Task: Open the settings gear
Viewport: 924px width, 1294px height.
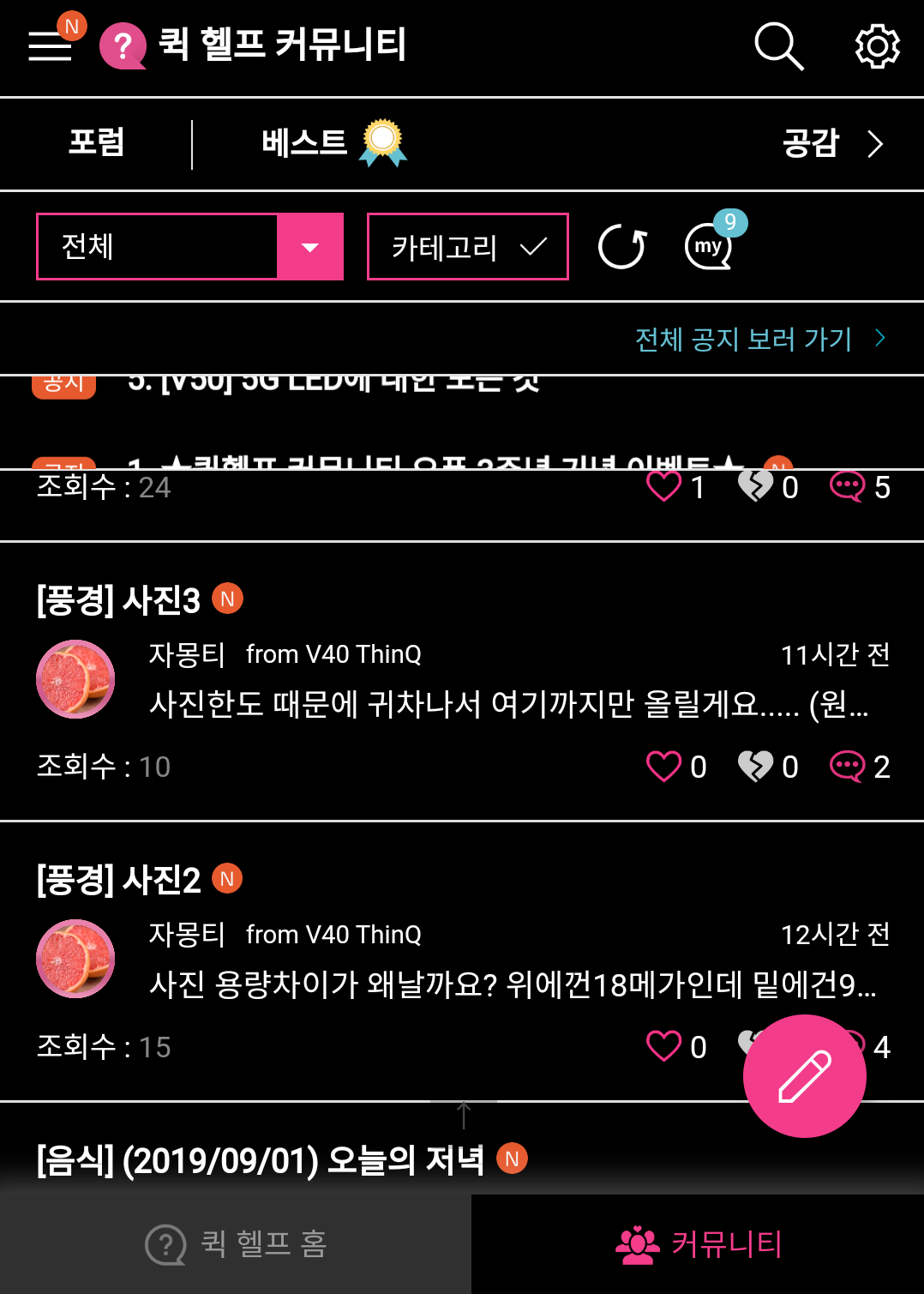Action: (877, 45)
